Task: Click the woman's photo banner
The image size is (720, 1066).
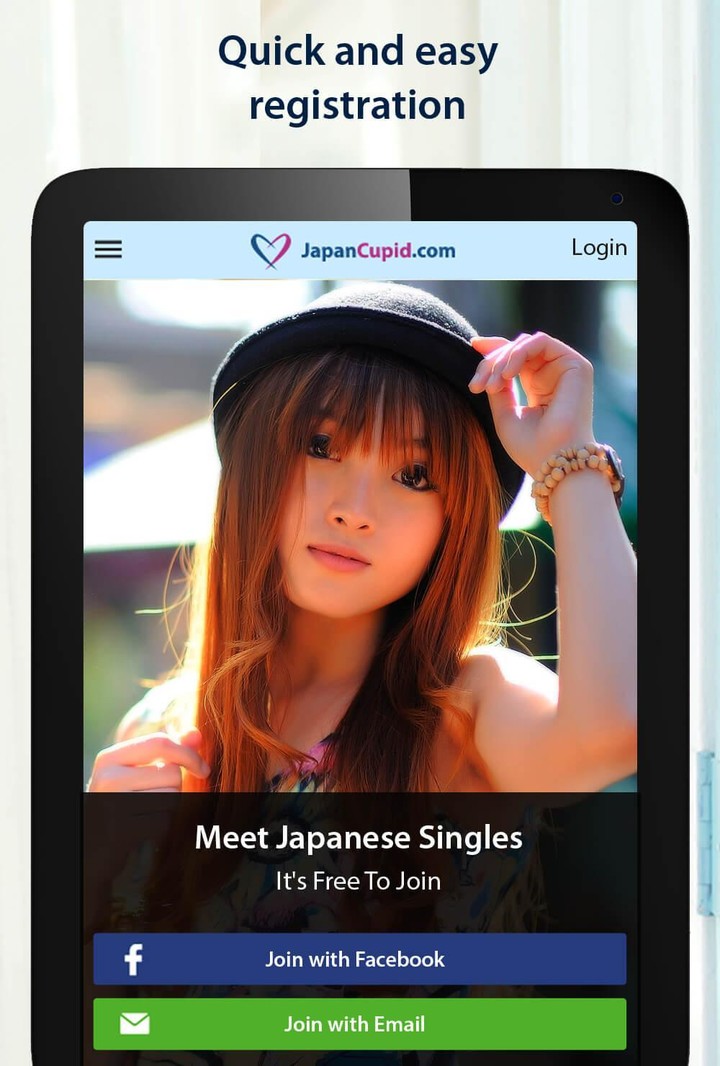Action: 359,535
